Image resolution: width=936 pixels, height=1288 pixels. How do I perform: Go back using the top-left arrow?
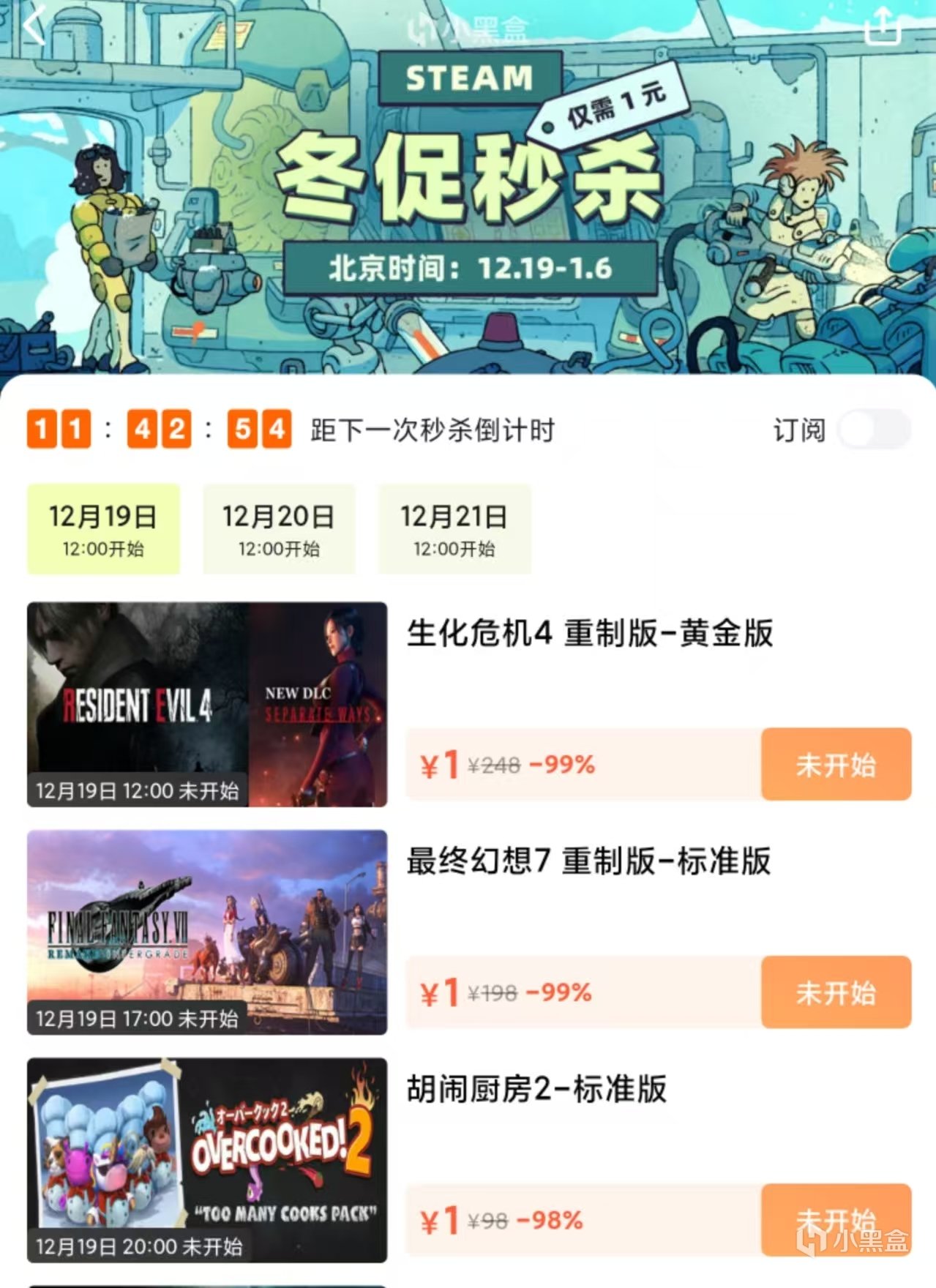[x=34, y=26]
